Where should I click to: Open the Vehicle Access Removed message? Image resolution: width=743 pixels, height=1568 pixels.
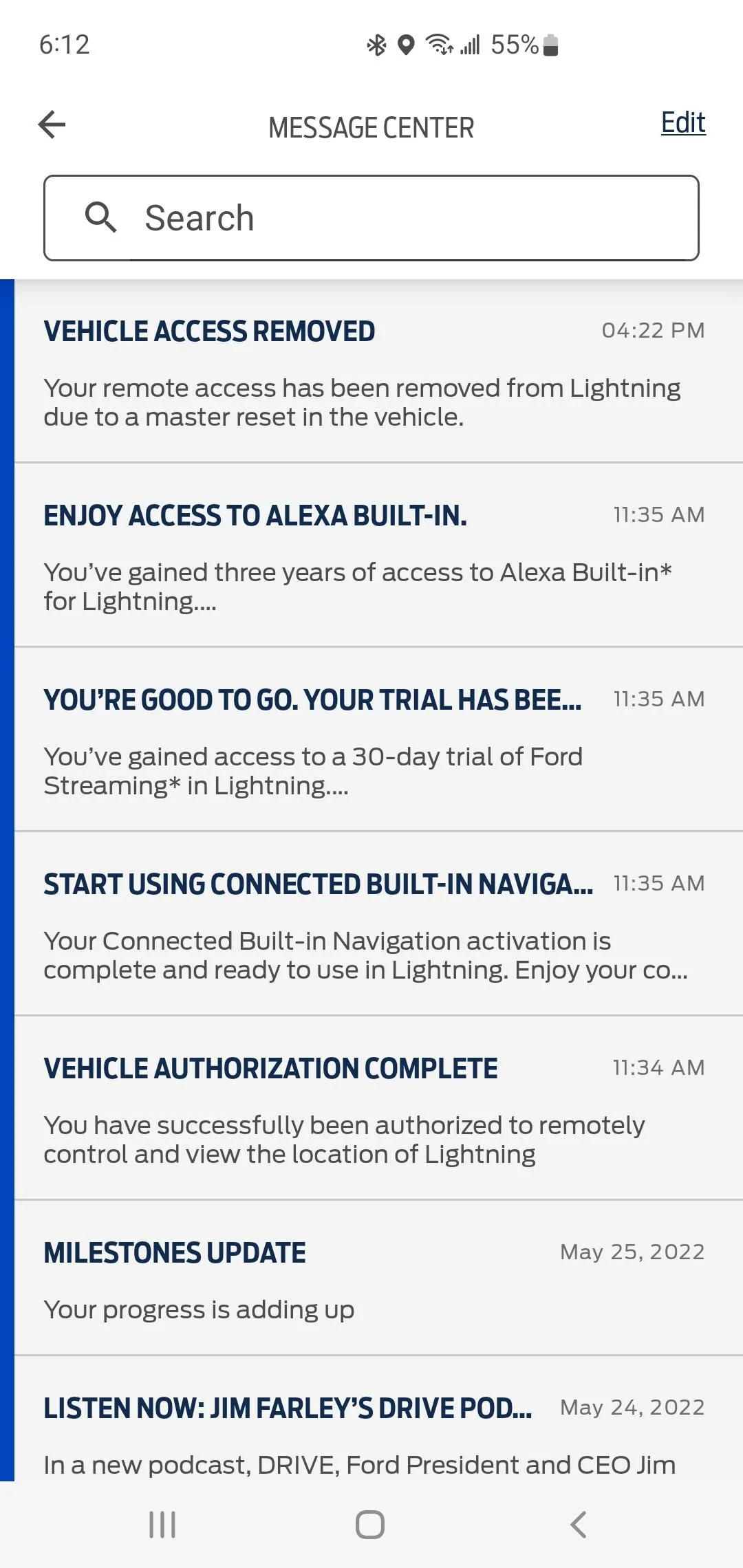coord(371,372)
